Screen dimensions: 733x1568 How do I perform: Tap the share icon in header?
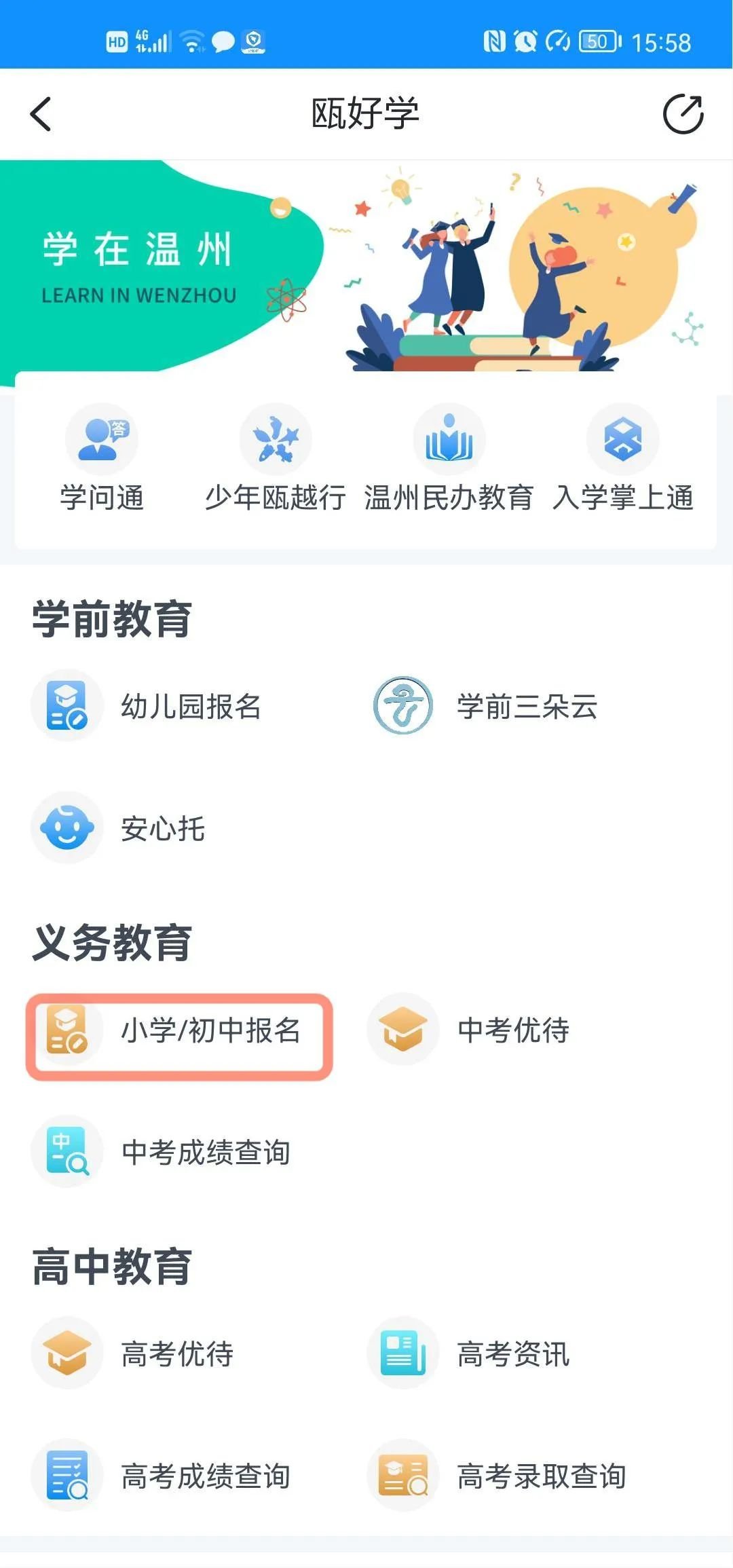click(683, 114)
